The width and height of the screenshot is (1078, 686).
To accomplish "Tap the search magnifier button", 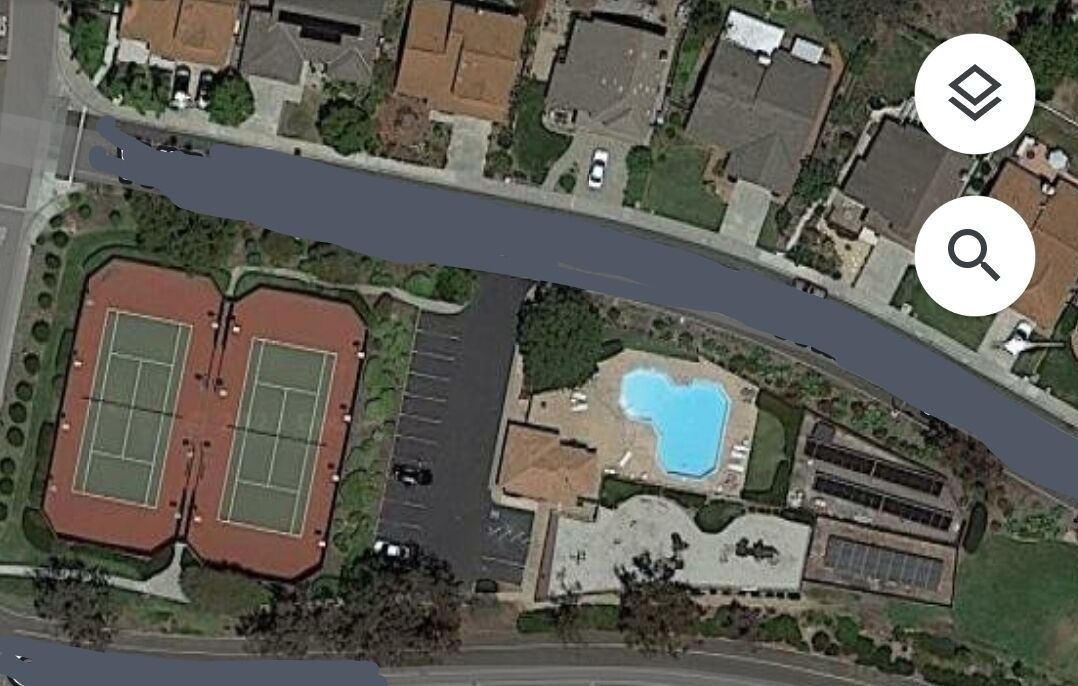I will coord(974,255).
